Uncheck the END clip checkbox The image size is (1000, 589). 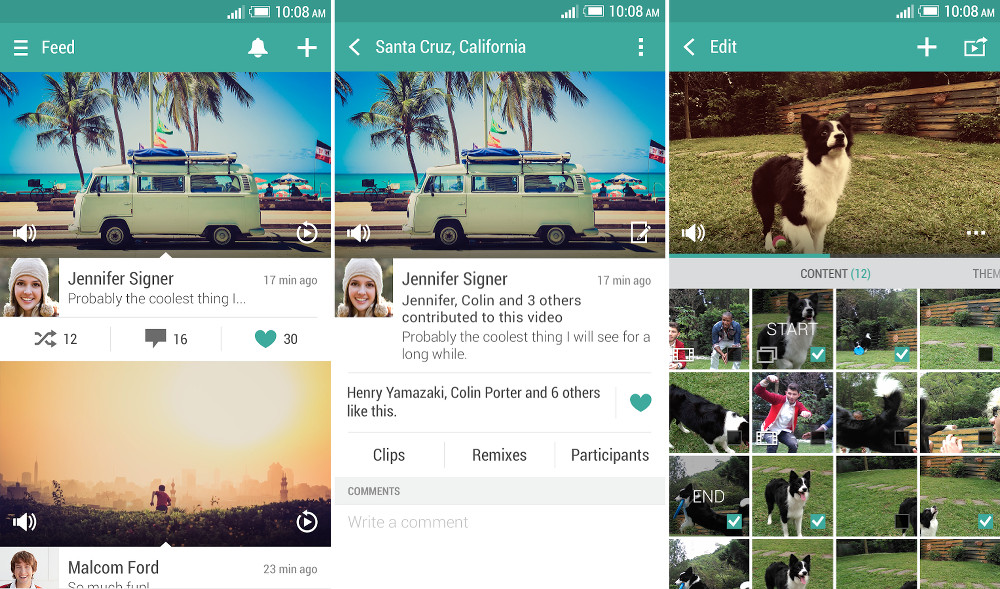click(734, 521)
